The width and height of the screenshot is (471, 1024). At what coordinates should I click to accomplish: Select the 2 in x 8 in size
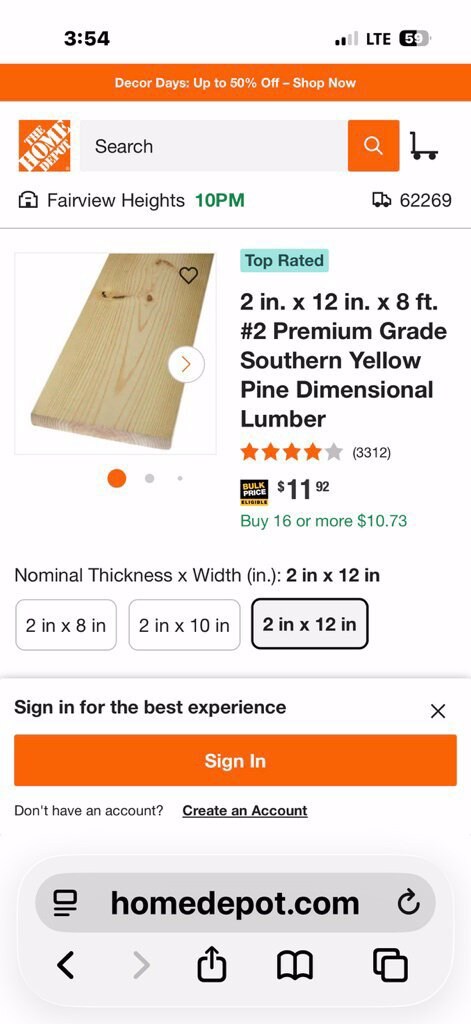point(65,625)
